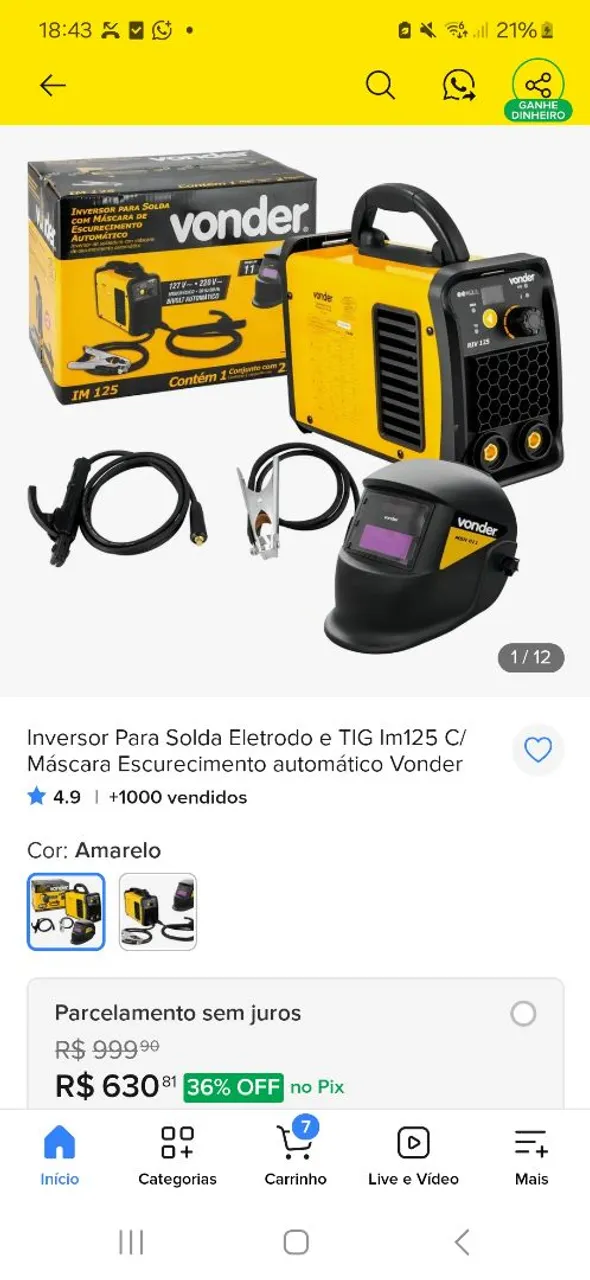
Task: Open the Carrinho tab
Action: click(x=295, y=1155)
